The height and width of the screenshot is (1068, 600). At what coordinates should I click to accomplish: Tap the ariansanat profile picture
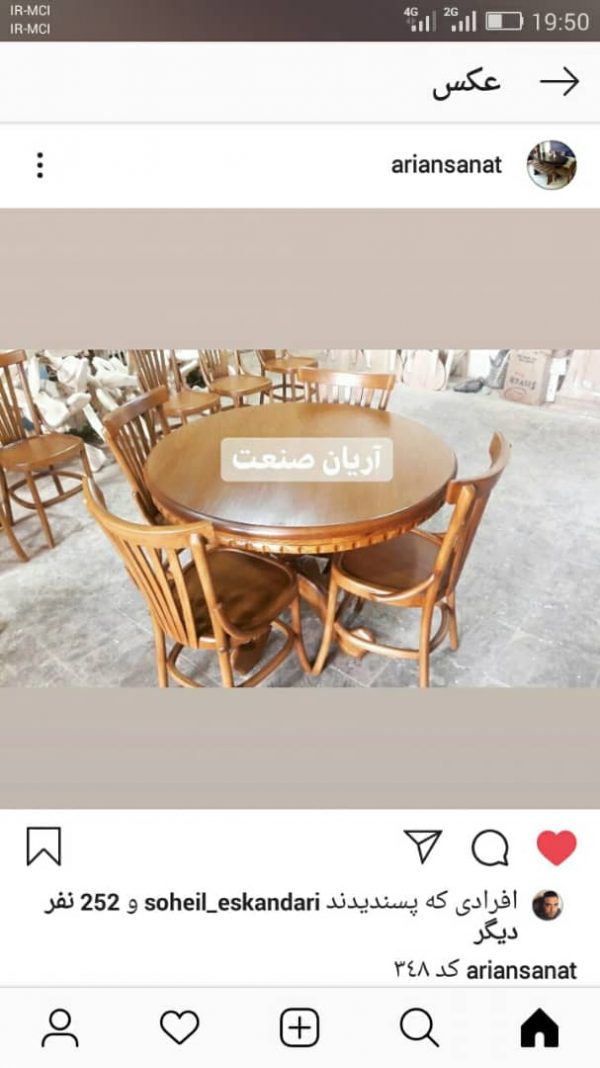click(551, 165)
